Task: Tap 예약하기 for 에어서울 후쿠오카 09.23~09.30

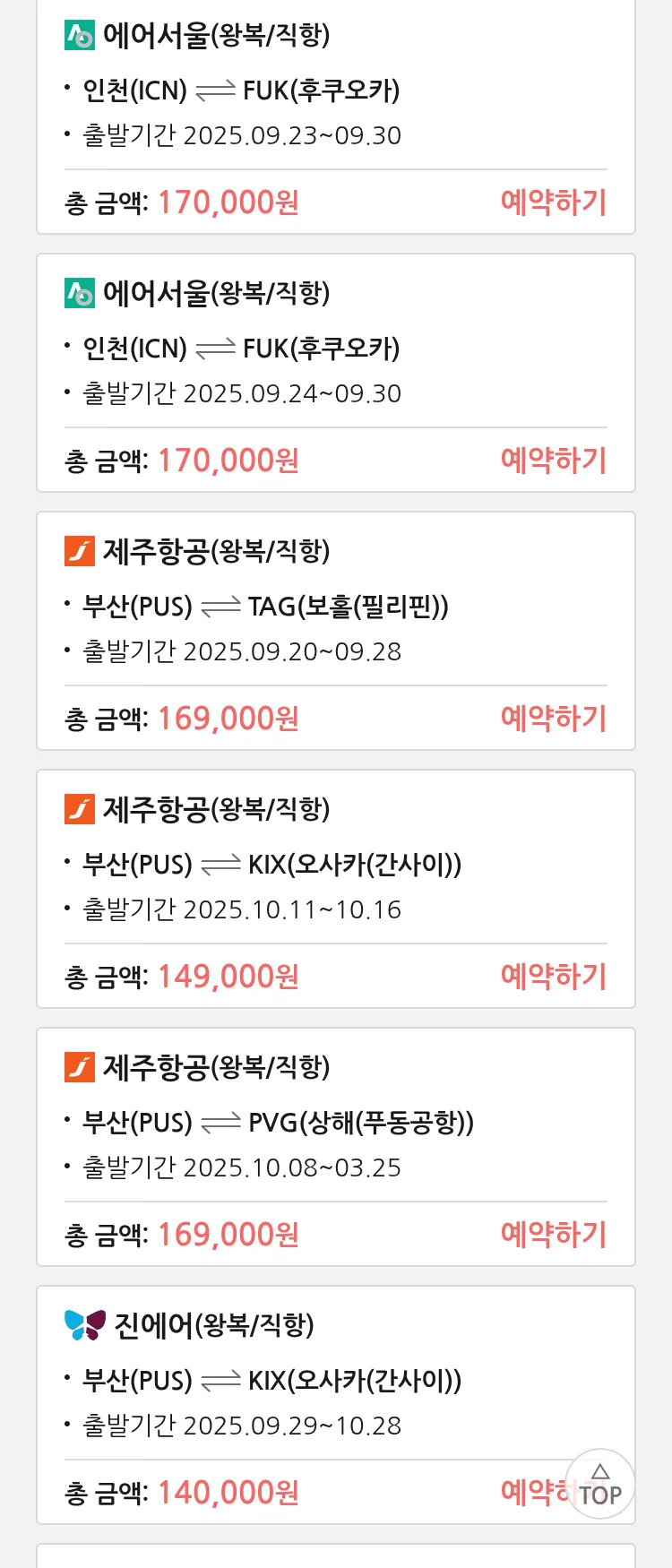Action: point(553,202)
